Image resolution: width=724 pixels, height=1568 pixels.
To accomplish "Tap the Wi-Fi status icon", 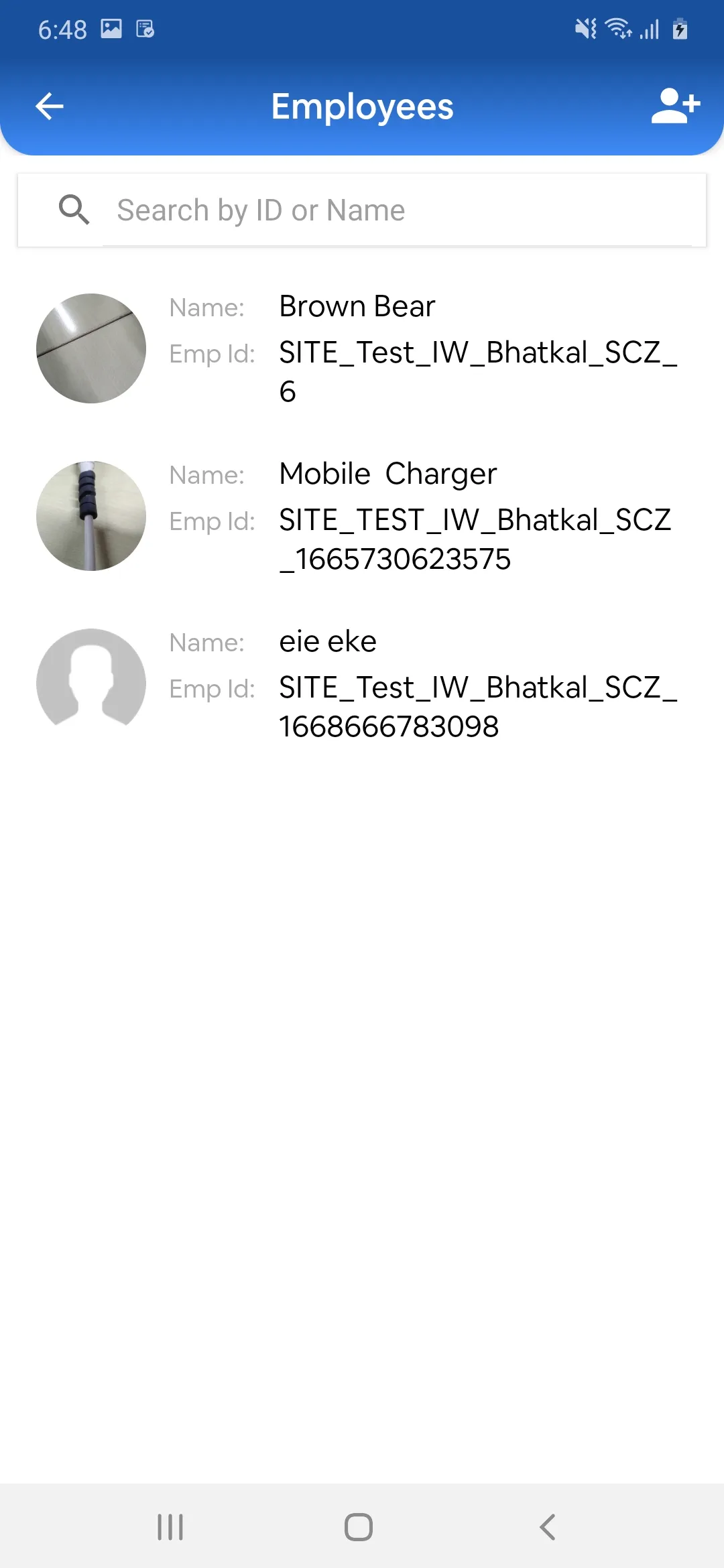I will point(618,29).
